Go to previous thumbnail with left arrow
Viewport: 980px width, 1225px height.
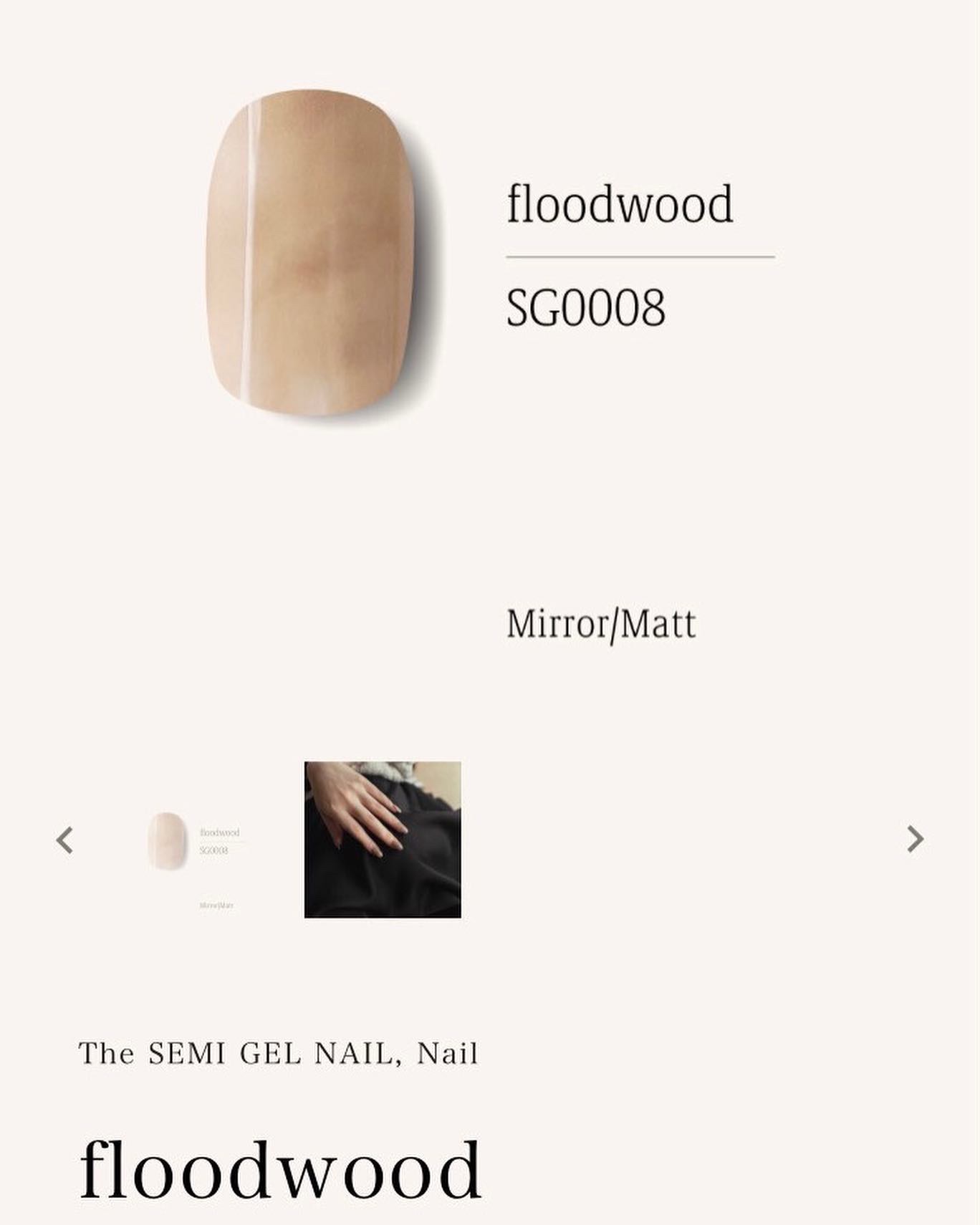(64, 840)
